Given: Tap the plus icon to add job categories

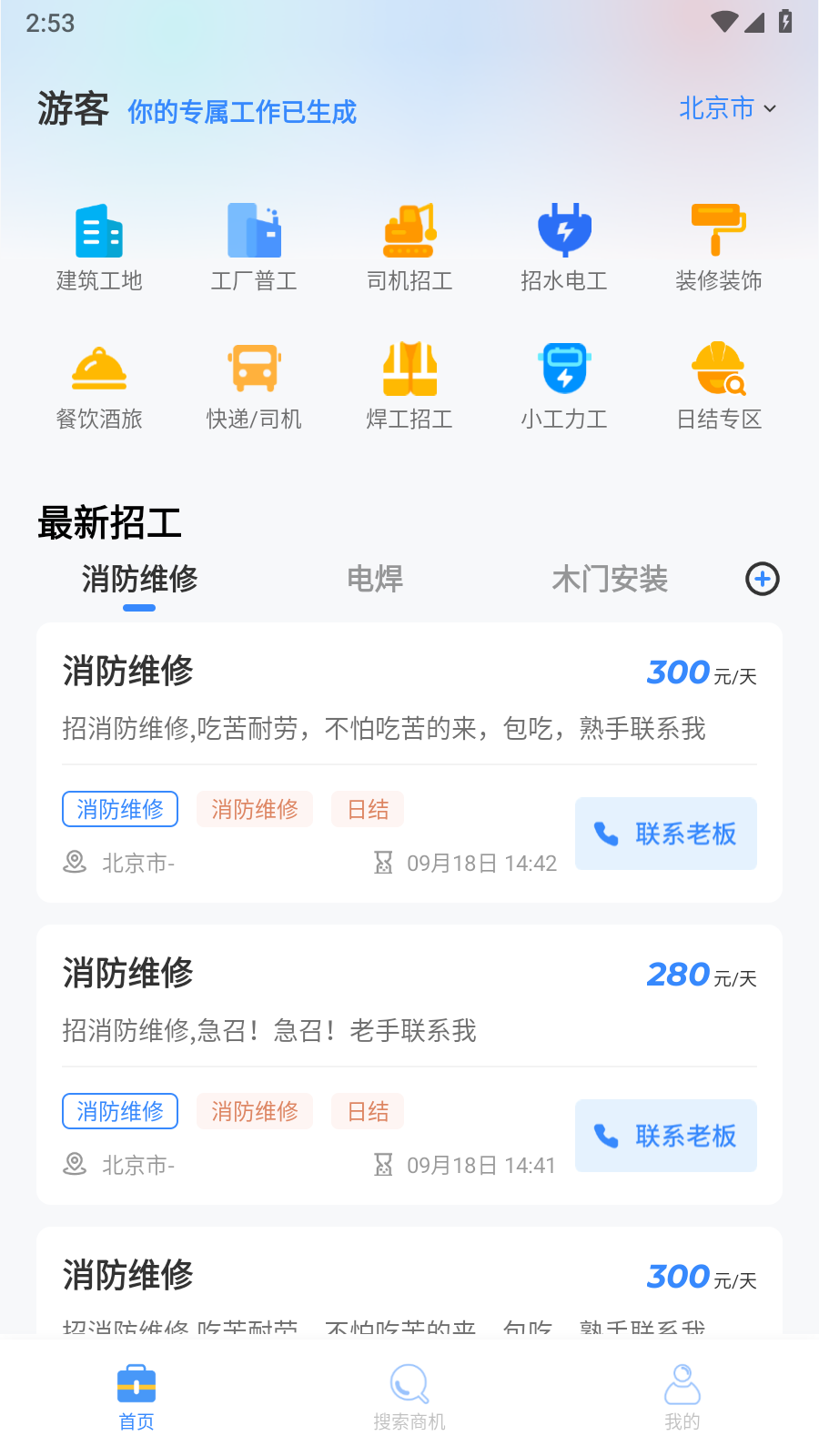Looking at the screenshot, I should [763, 579].
